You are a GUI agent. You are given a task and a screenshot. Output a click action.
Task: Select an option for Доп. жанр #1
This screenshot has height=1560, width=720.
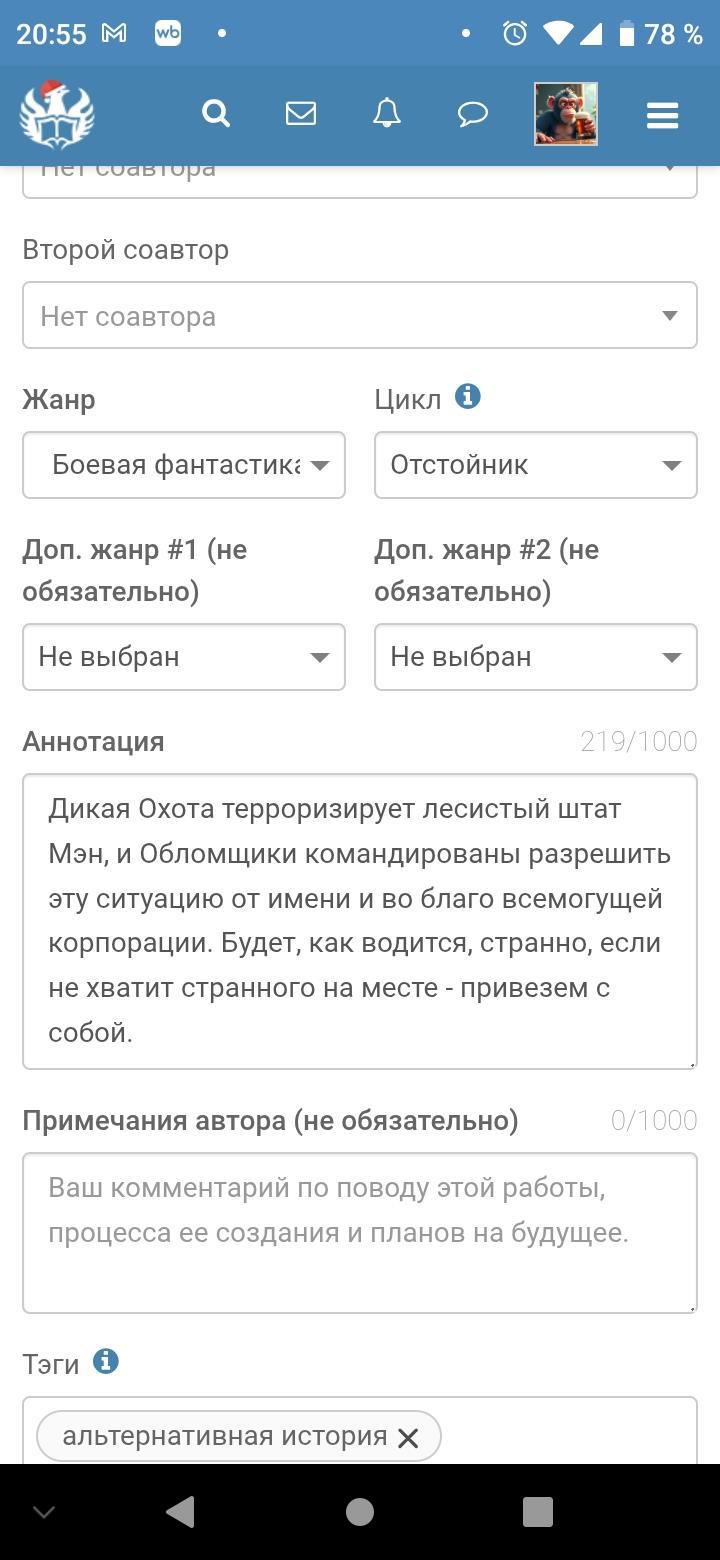(184, 657)
